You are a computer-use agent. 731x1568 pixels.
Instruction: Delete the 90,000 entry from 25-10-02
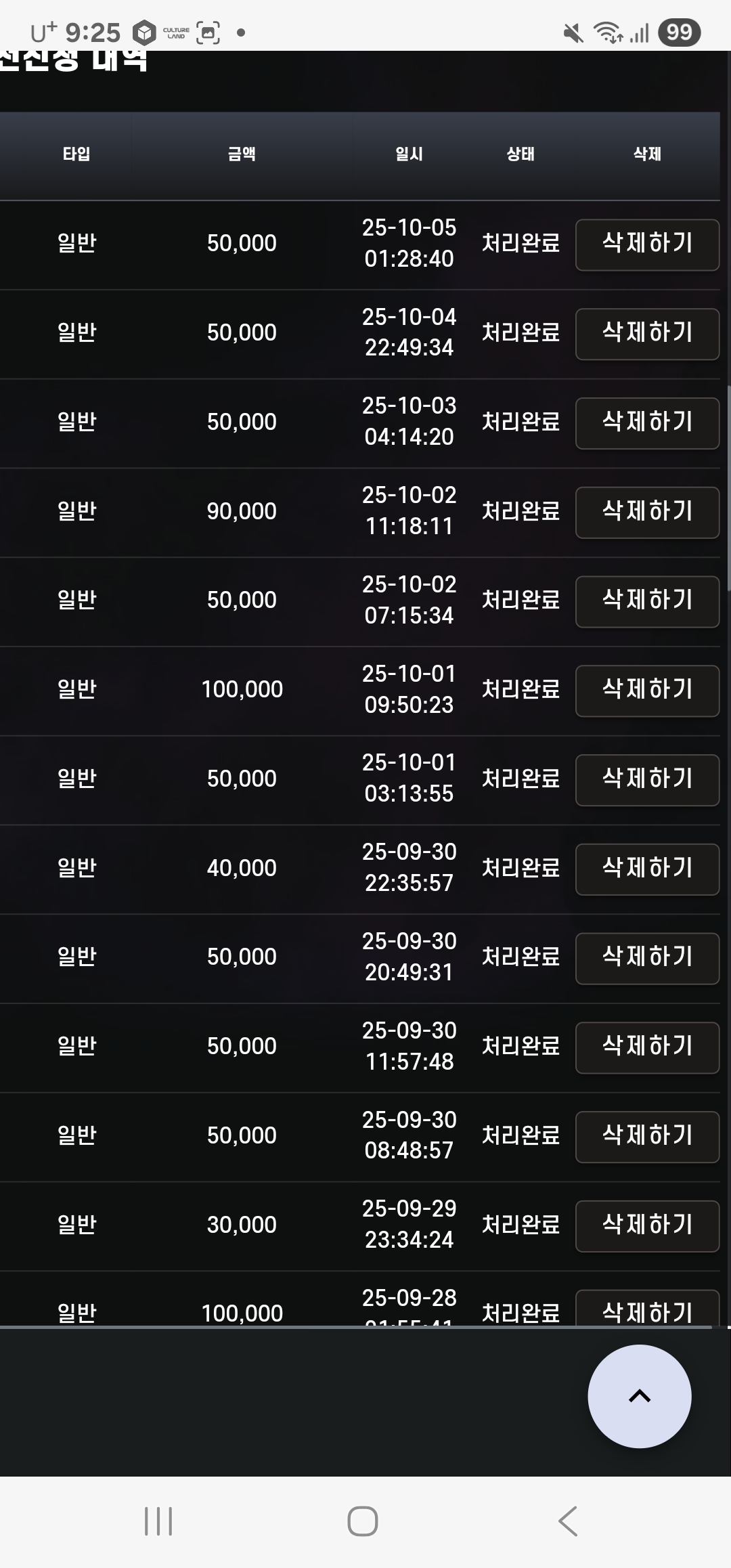coord(647,513)
